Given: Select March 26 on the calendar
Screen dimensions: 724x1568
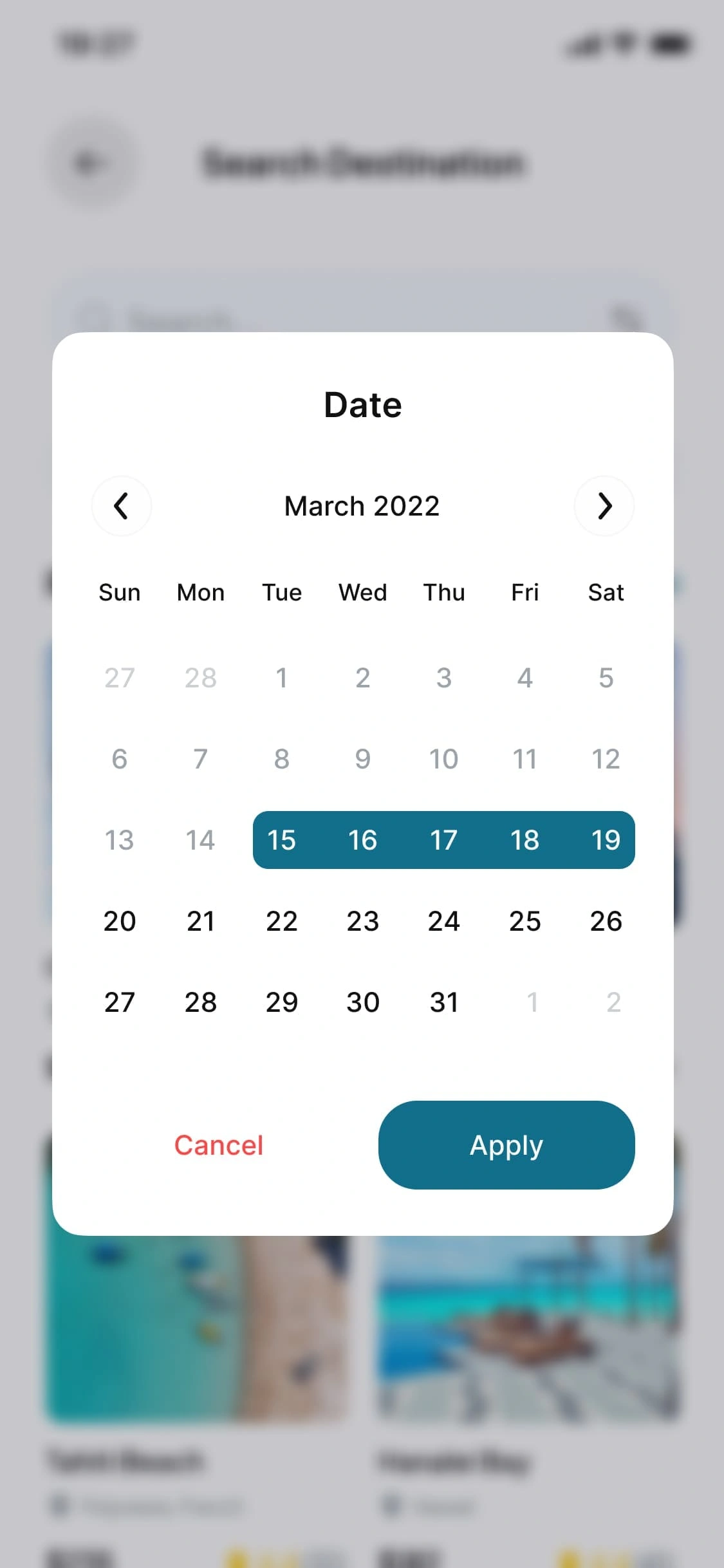Looking at the screenshot, I should point(606,921).
